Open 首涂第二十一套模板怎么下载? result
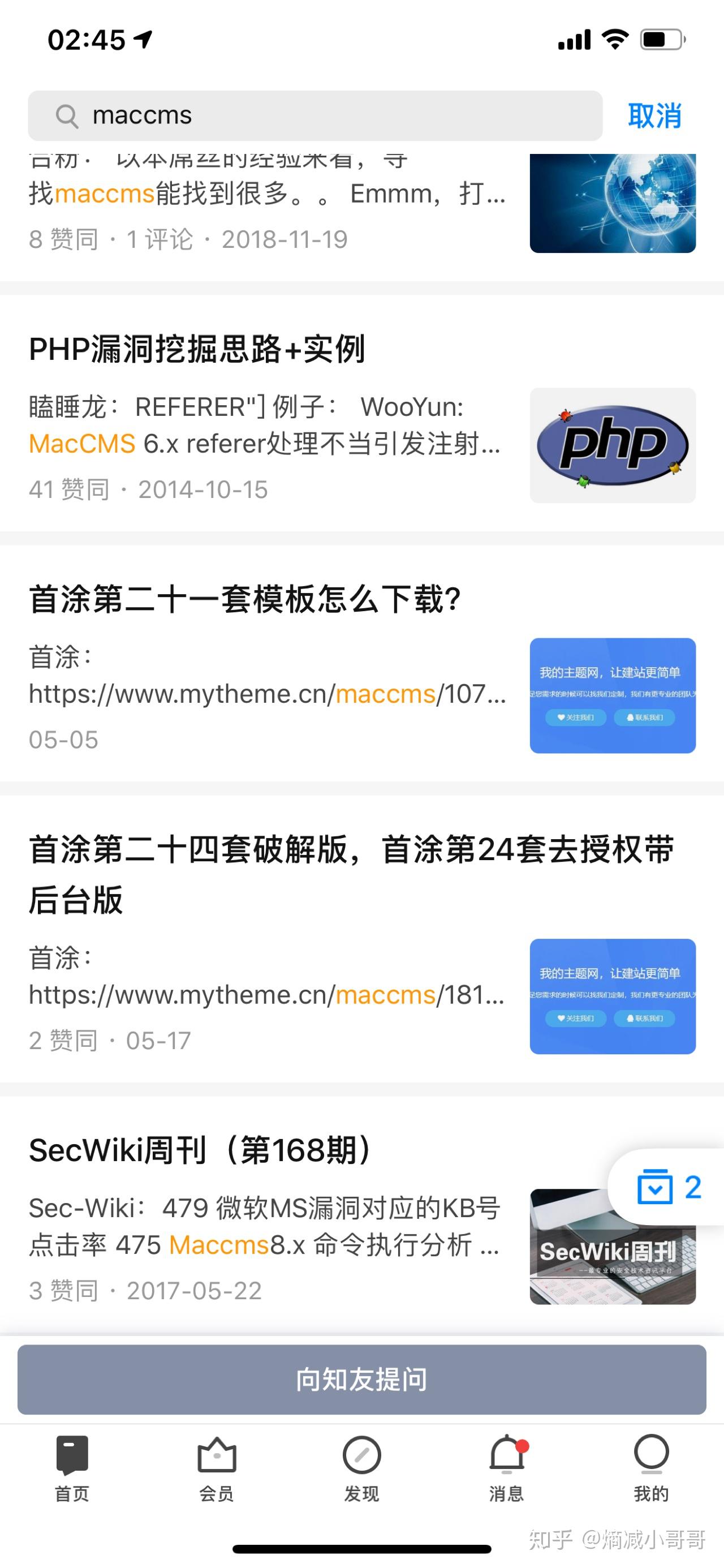 244,600
